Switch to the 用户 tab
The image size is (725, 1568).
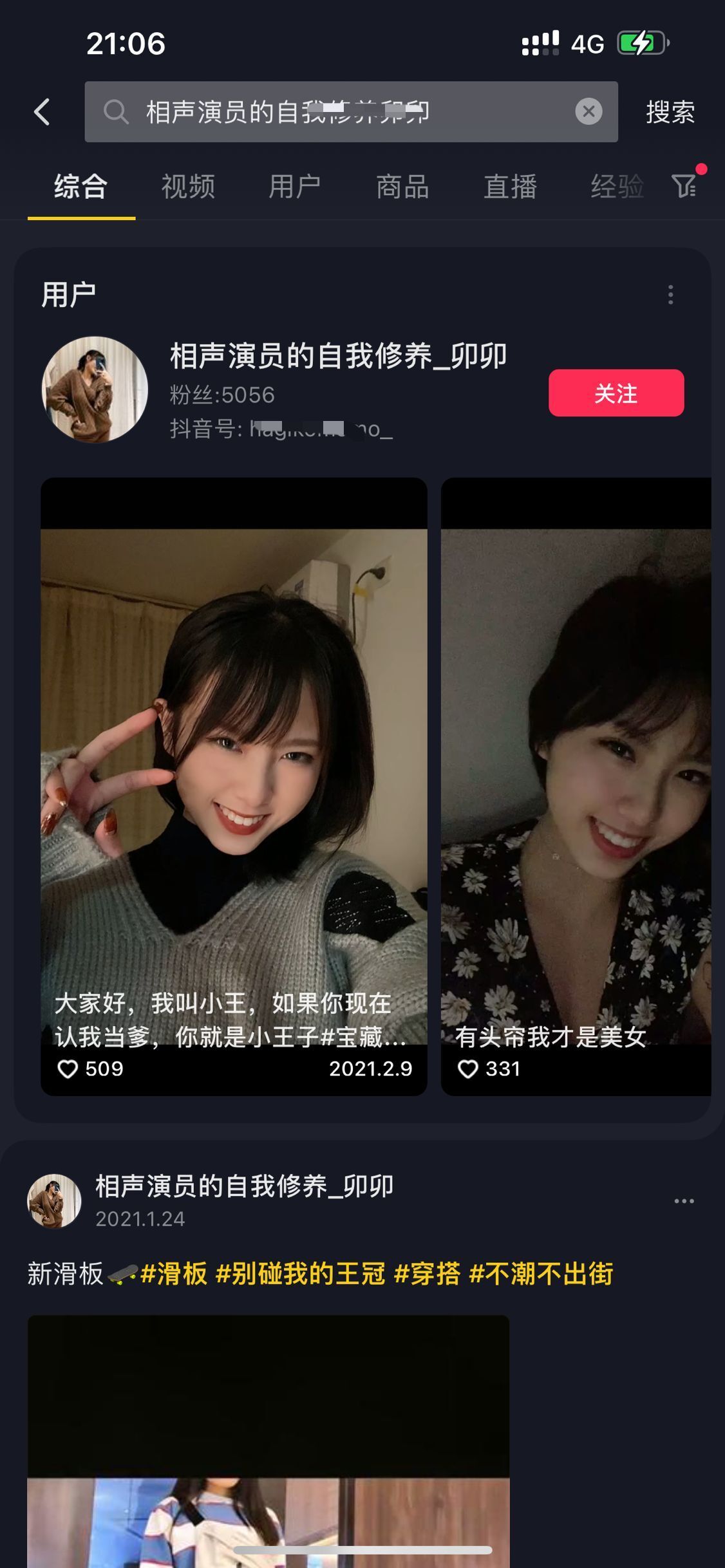pyautogui.click(x=295, y=187)
